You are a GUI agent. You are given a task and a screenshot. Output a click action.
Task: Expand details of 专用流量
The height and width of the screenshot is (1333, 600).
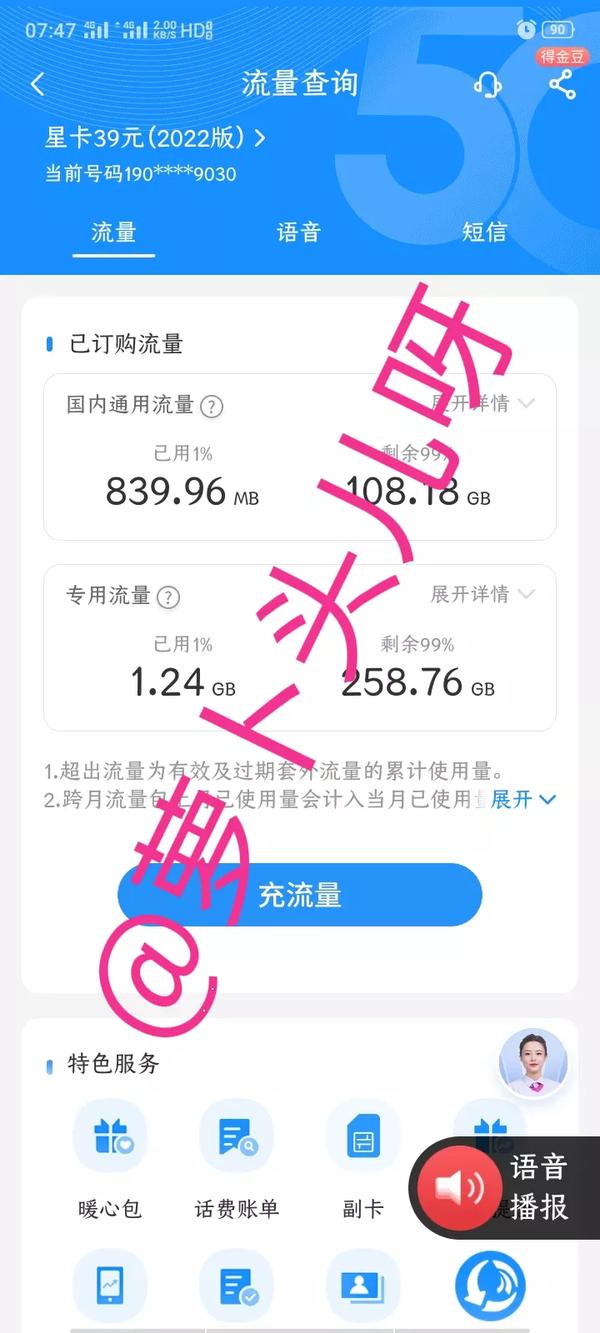[483, 594]
